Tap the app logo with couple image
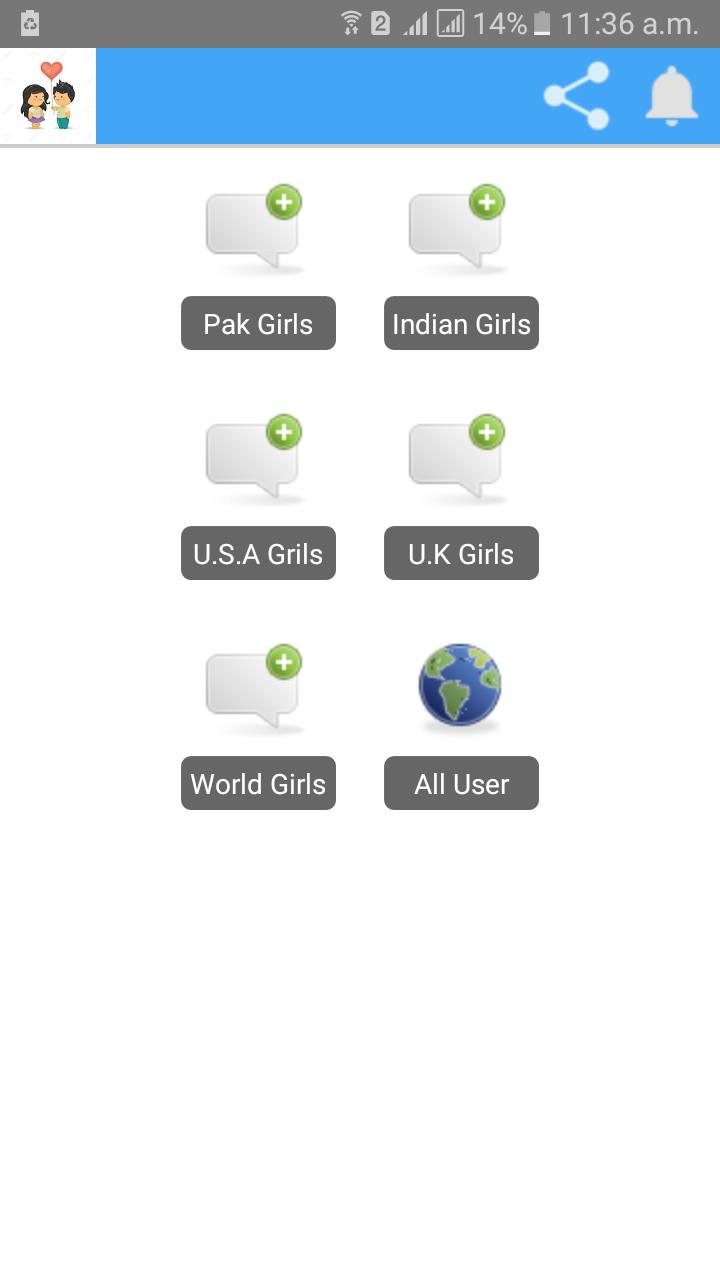 48,96
